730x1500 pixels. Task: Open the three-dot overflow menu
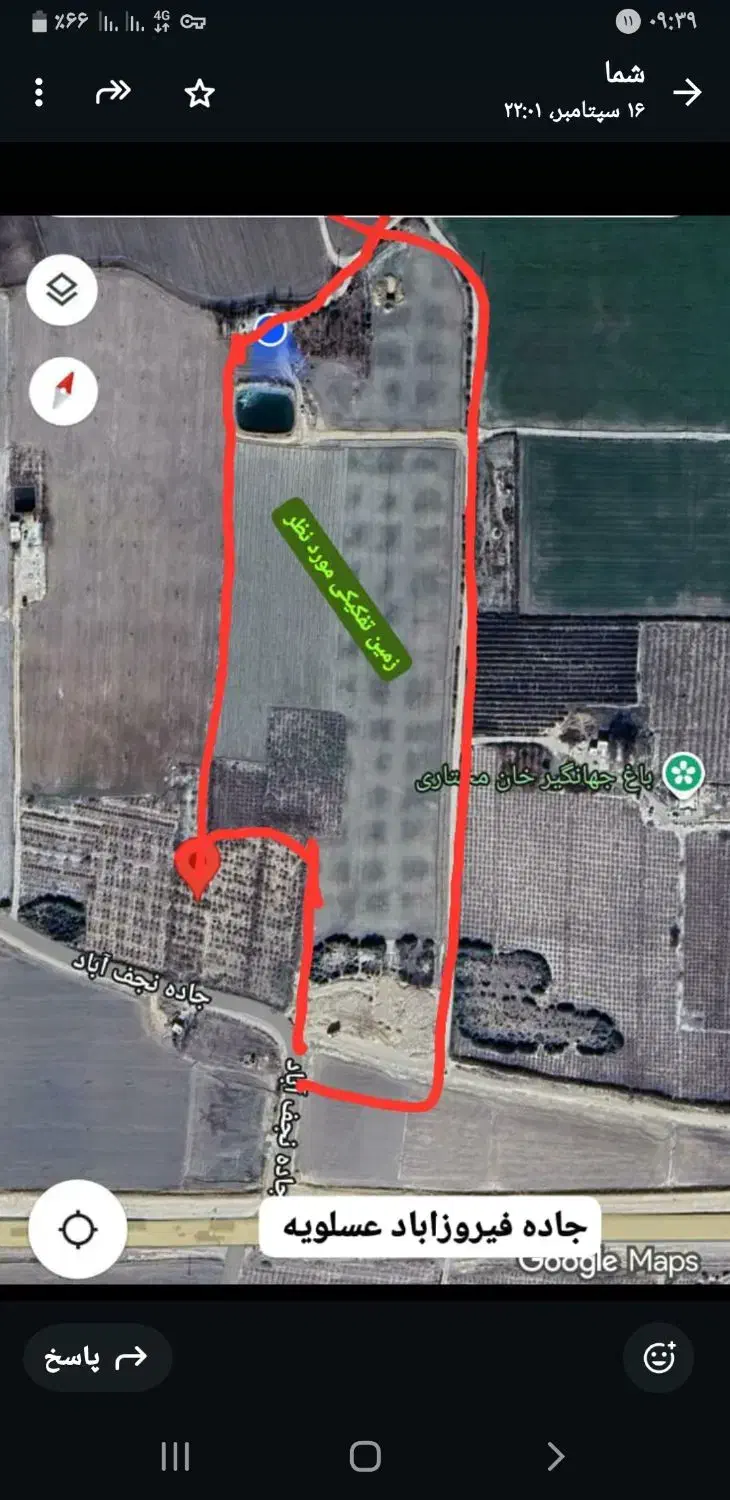pos(39,93)
